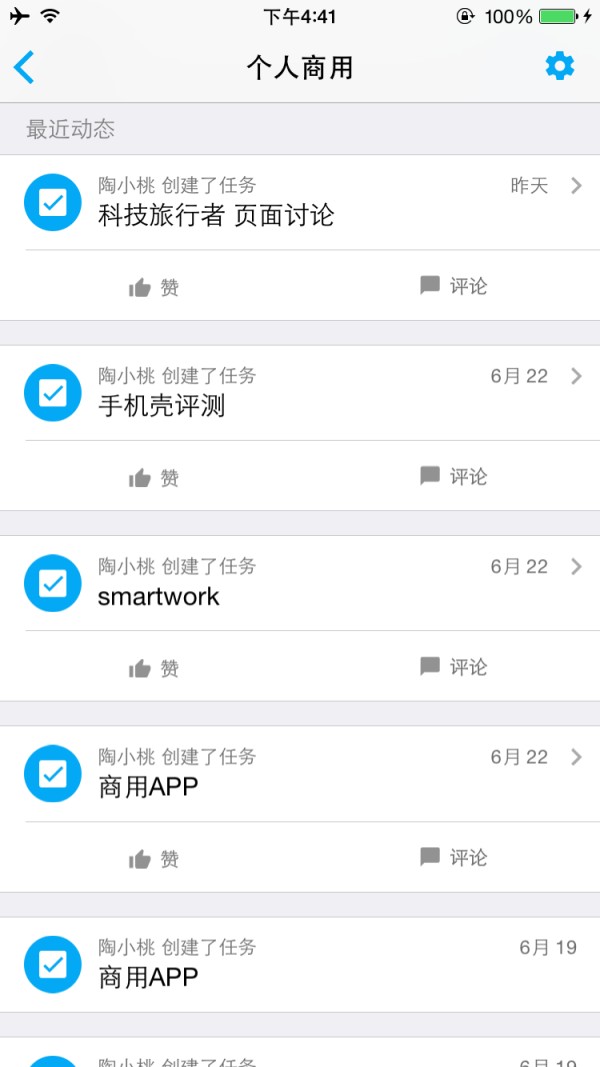Like the 科技旅行者 页面讨论 activity
Screen dimensions: 600x1067
(154, 287)
